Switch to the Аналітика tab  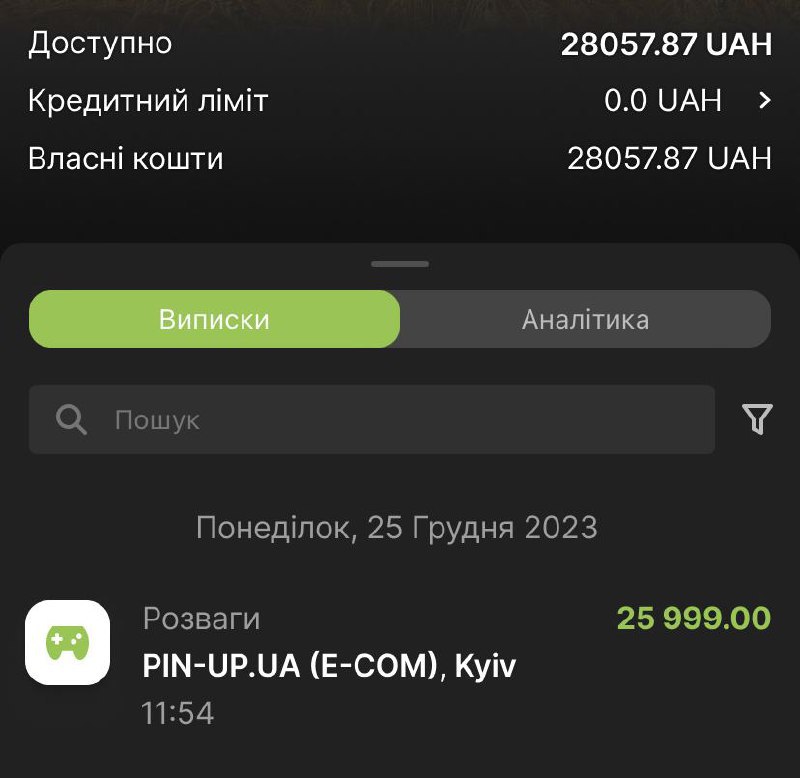585,320
